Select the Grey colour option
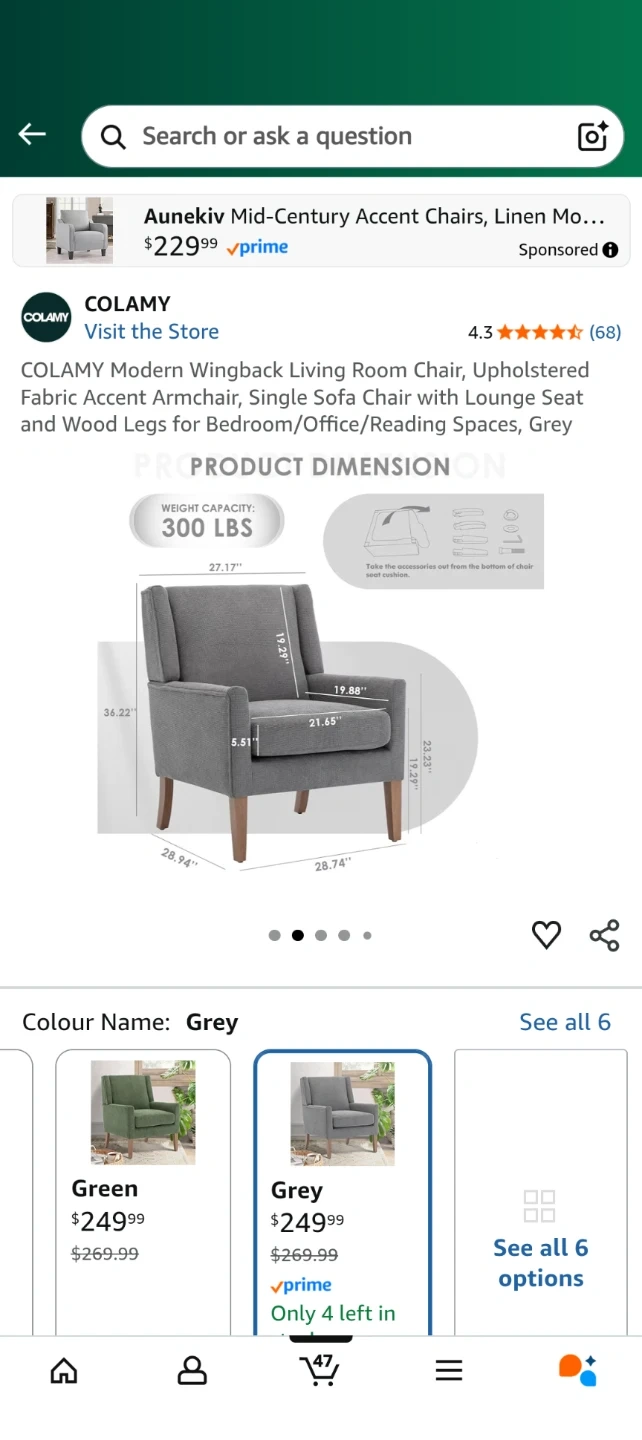The image size is (642, 1440). click(343, 1192)
